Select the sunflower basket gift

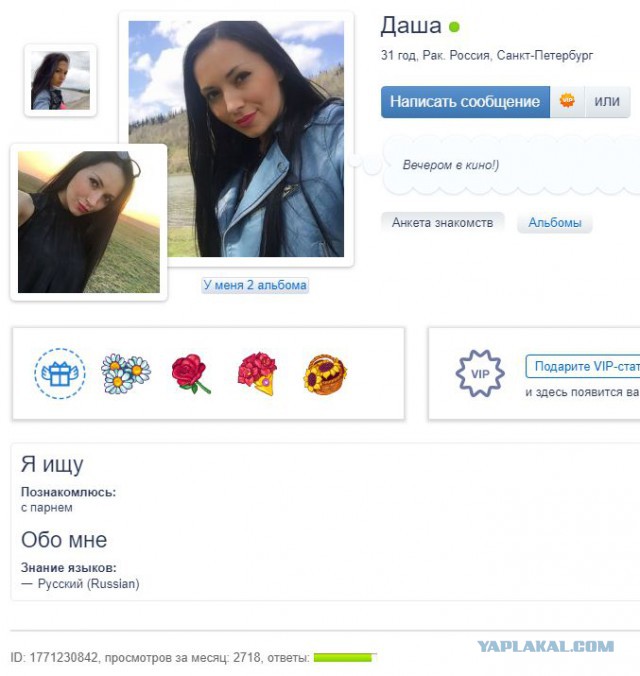click(x=324, y=373)
